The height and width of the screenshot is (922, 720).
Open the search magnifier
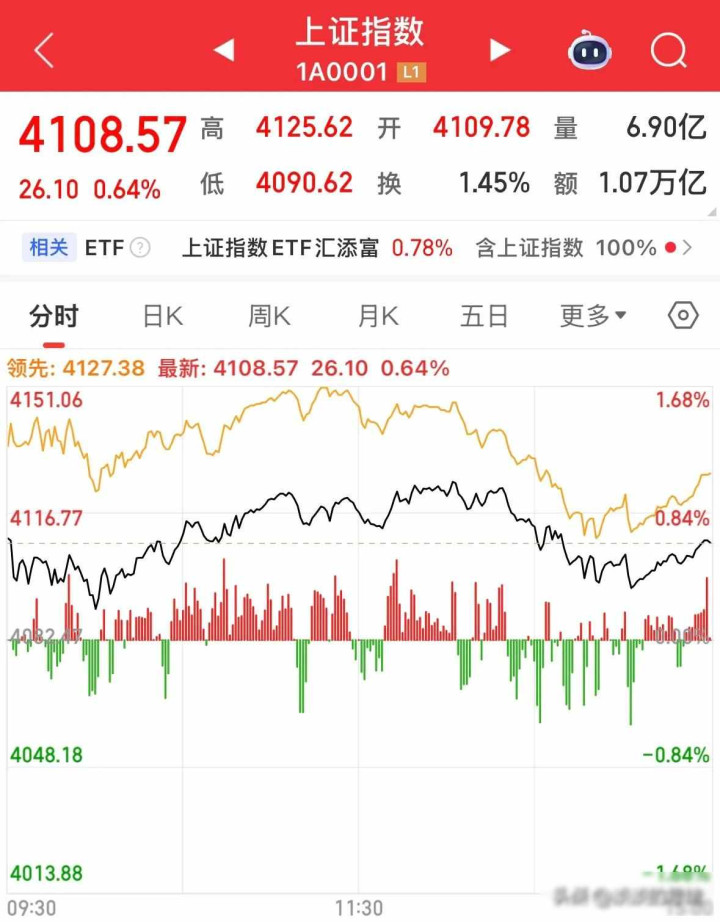668,49
